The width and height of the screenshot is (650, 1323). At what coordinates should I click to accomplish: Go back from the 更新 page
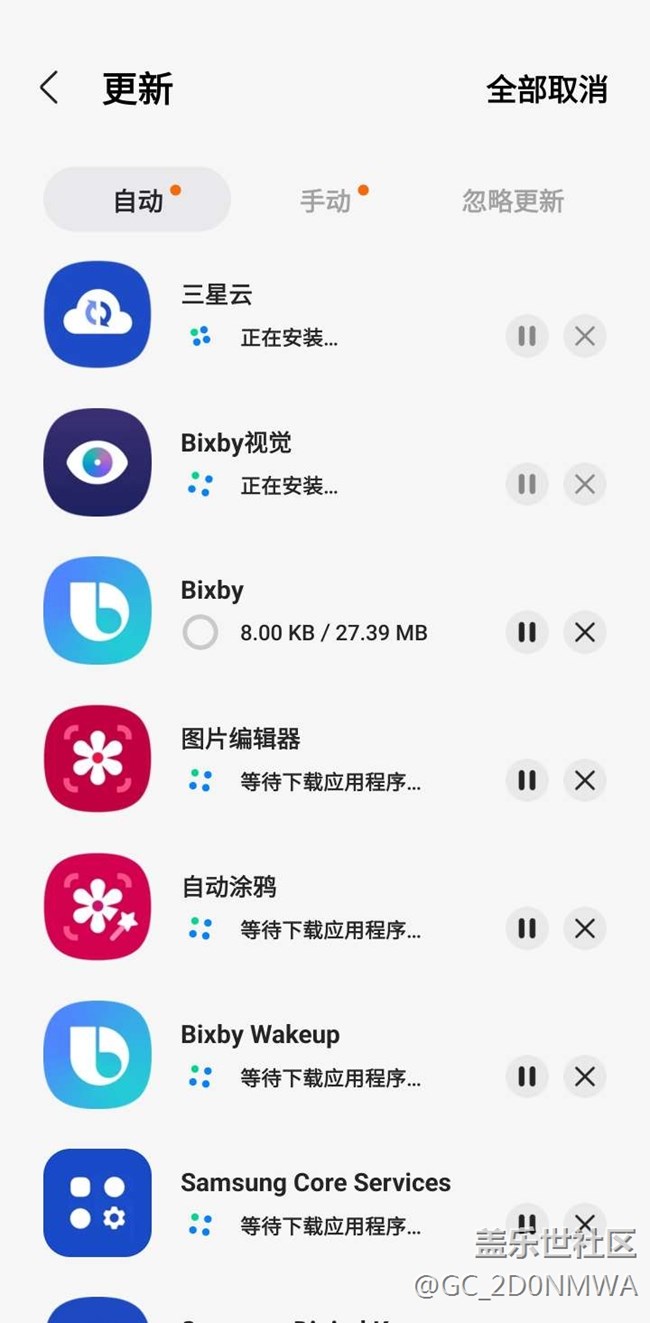click(x=49, y=88)
